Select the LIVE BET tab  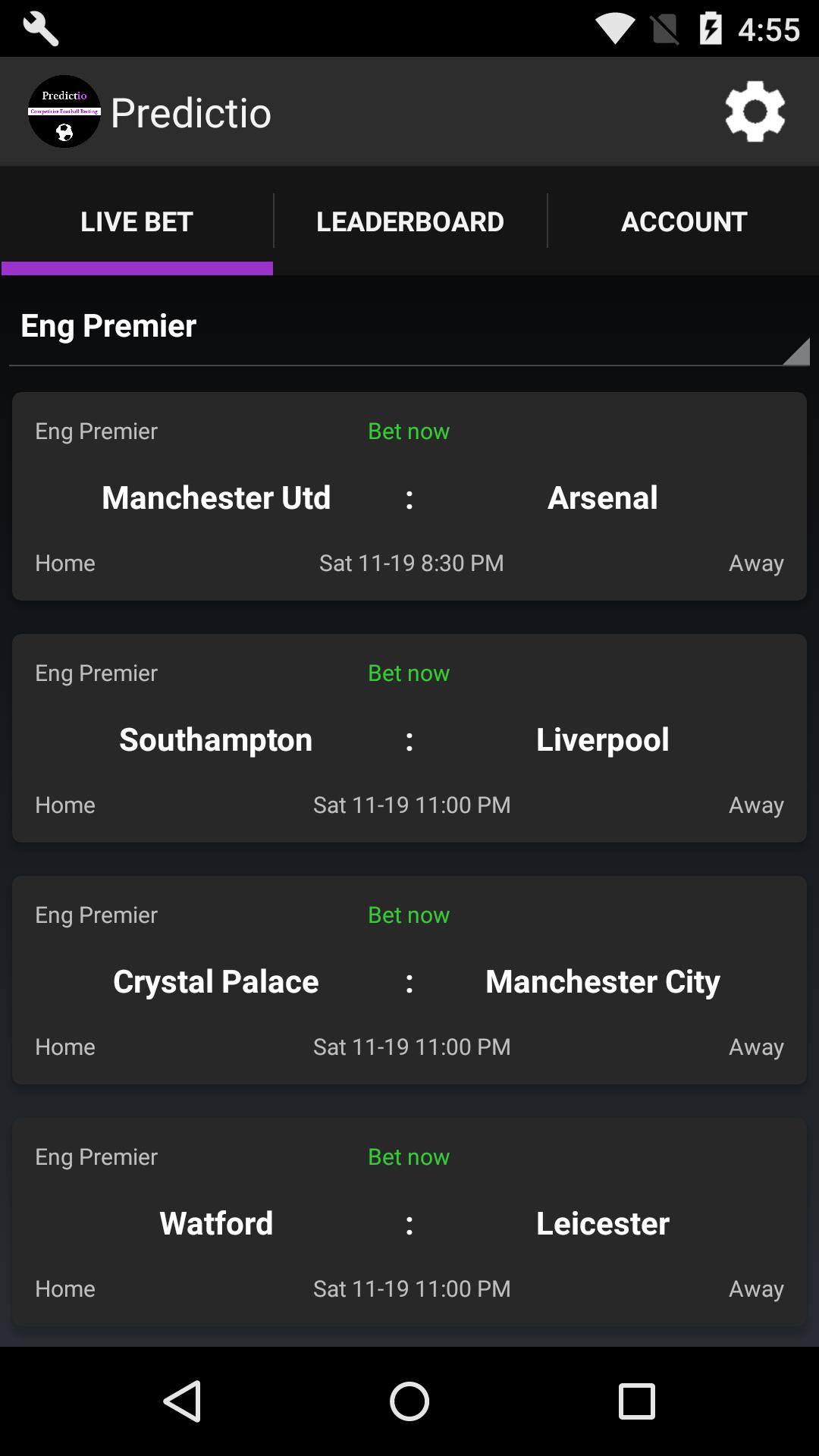tap(136, 221)
